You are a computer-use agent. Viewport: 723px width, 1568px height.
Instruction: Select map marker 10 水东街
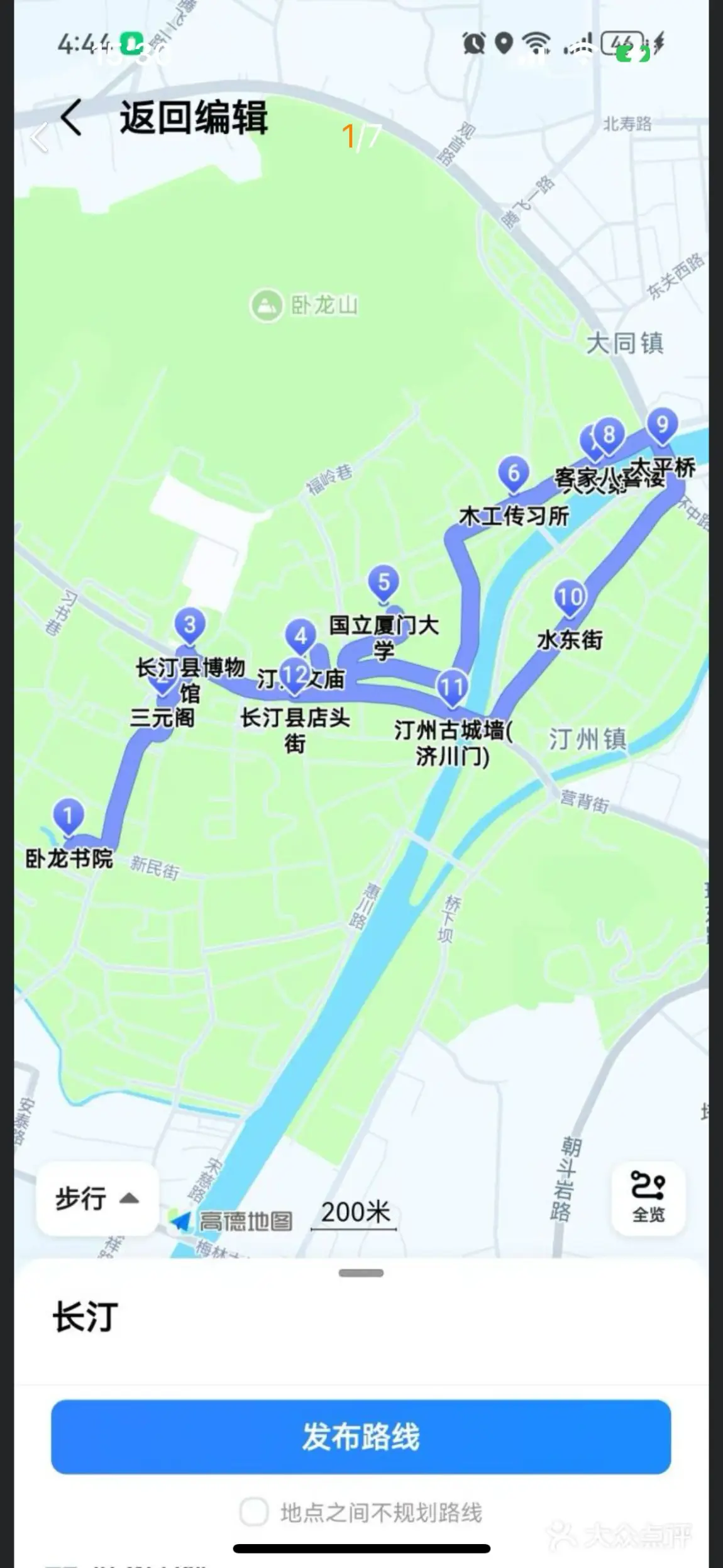click(x=570, y=598)
